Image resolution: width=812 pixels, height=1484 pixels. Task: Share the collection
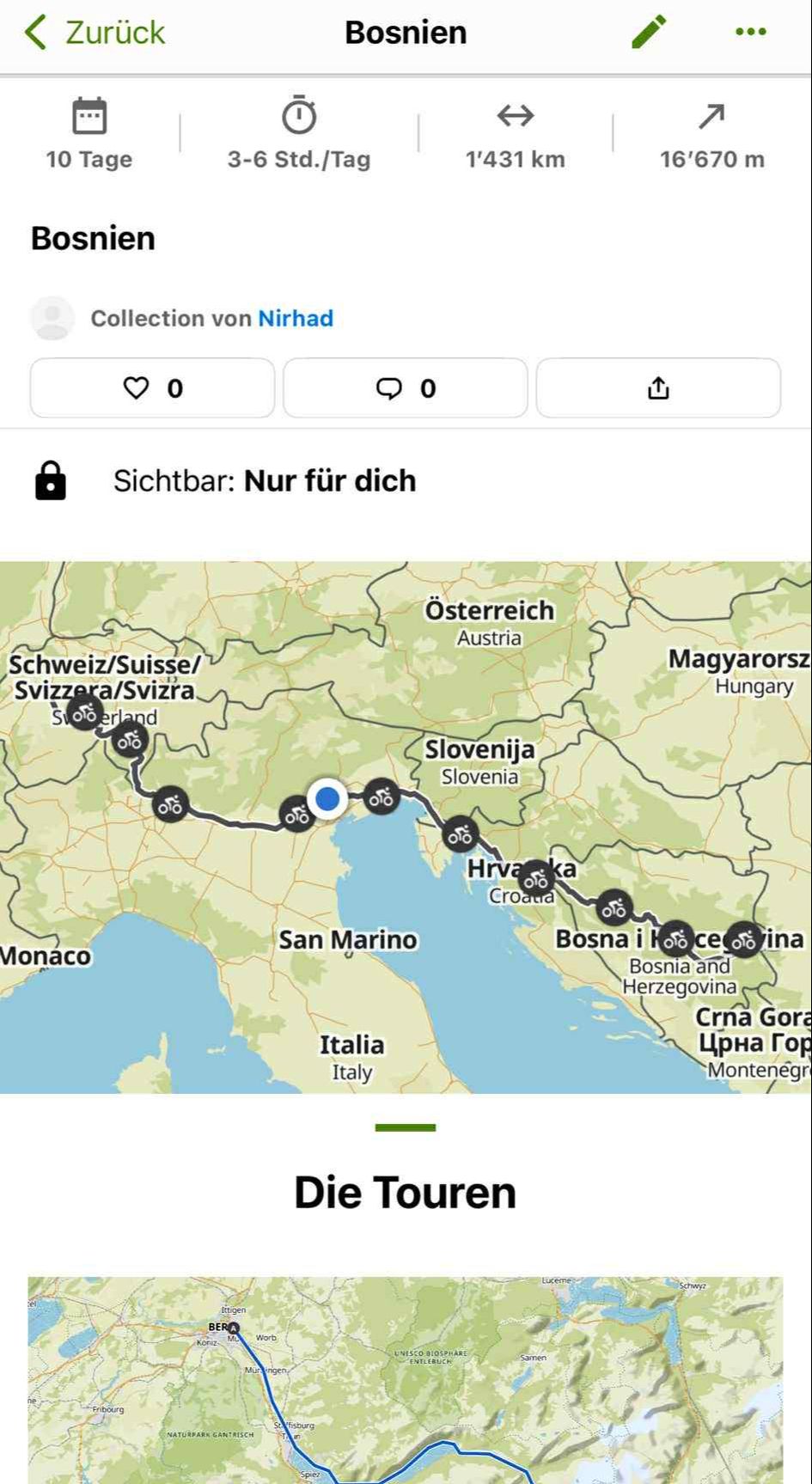[x=658, y=388]
